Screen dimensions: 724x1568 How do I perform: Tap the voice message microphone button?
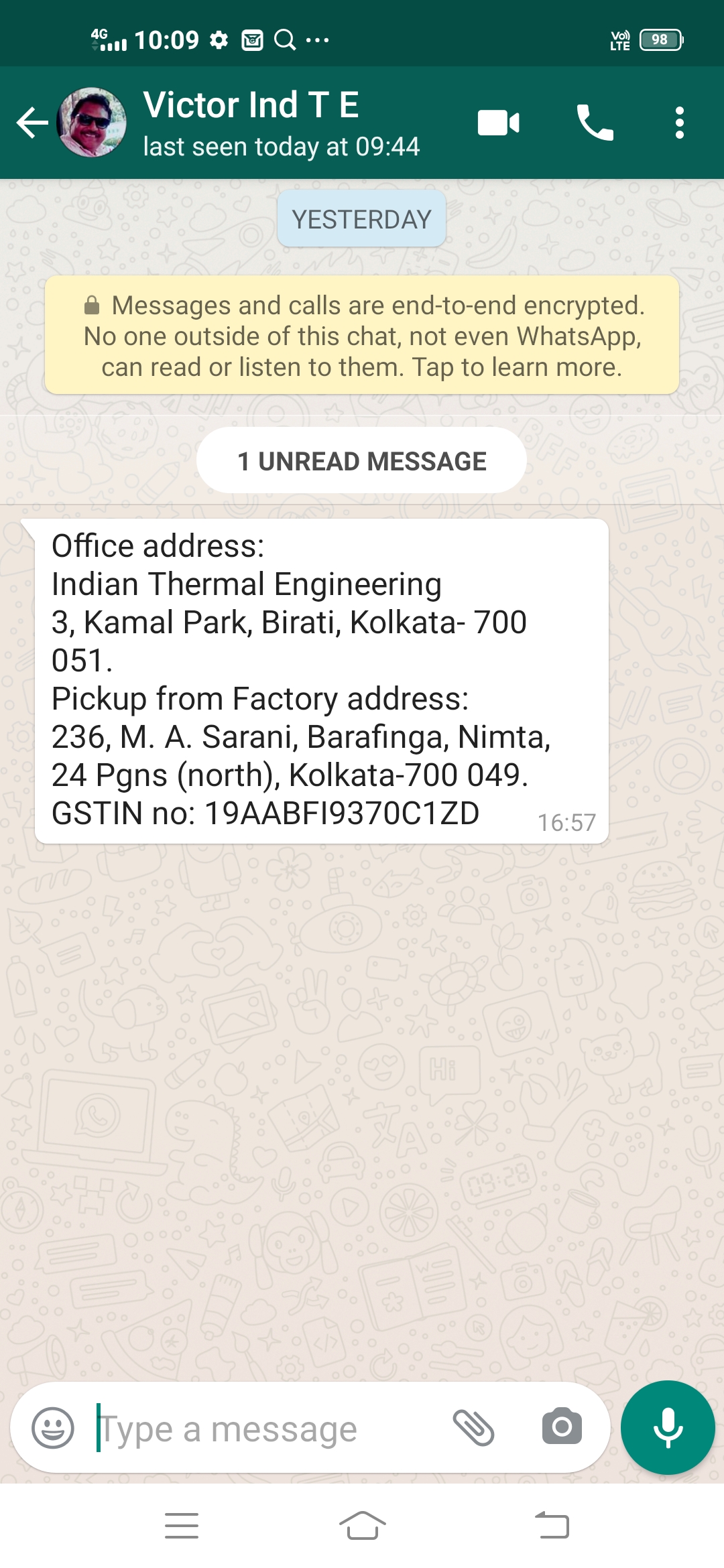(668, 1428)
